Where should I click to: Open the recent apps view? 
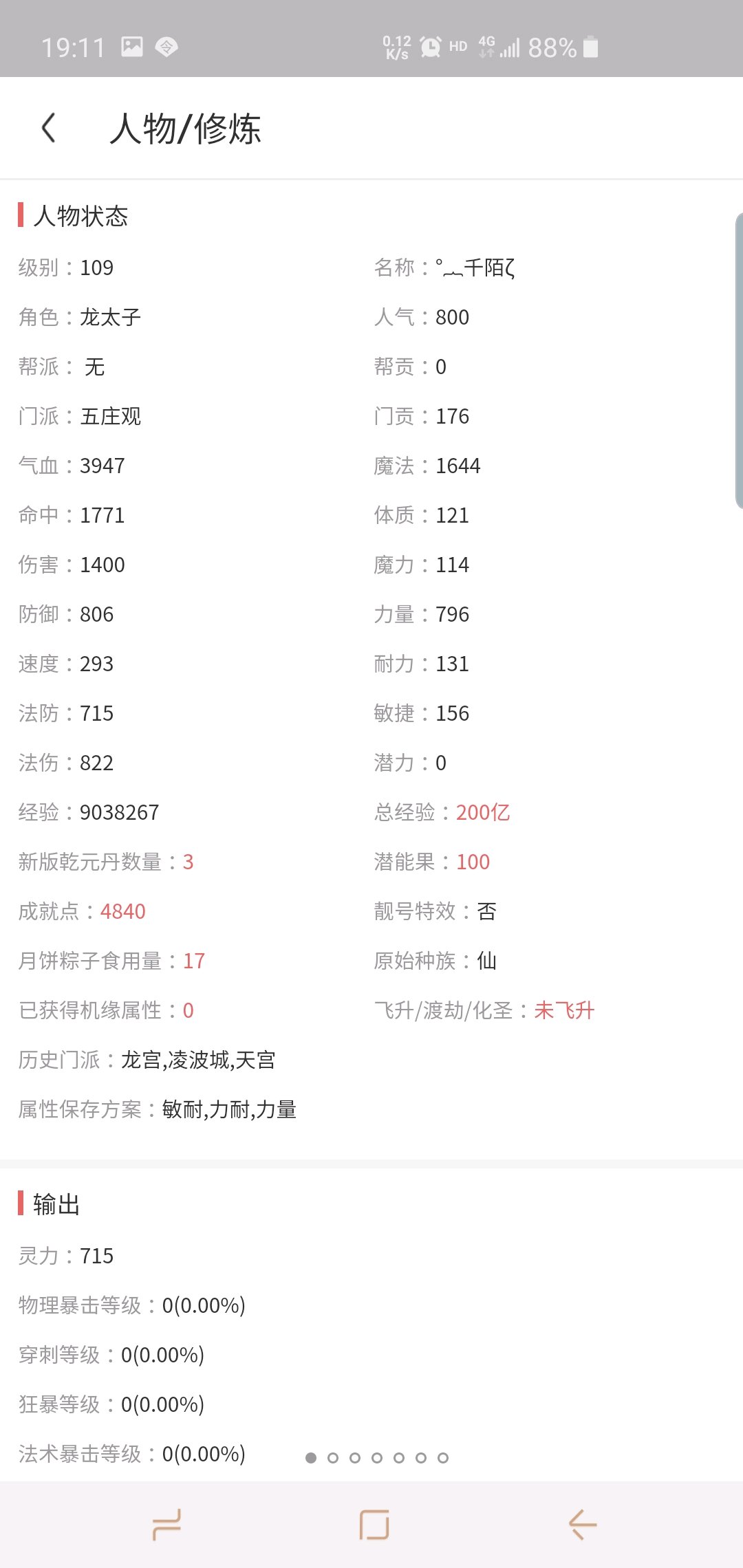click(166, 1524)
